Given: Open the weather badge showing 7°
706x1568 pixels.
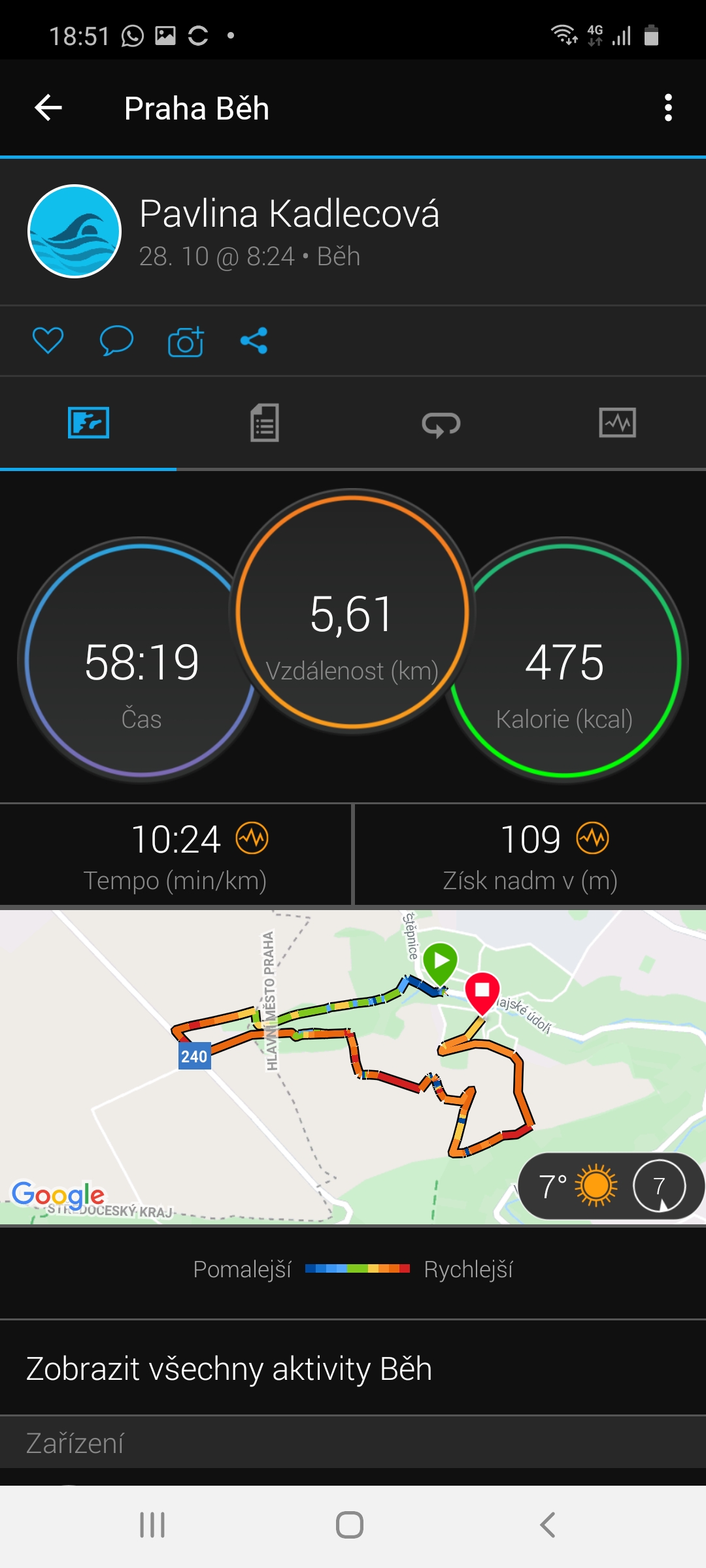Looking at the screenshot, I should coord(611,1186).
